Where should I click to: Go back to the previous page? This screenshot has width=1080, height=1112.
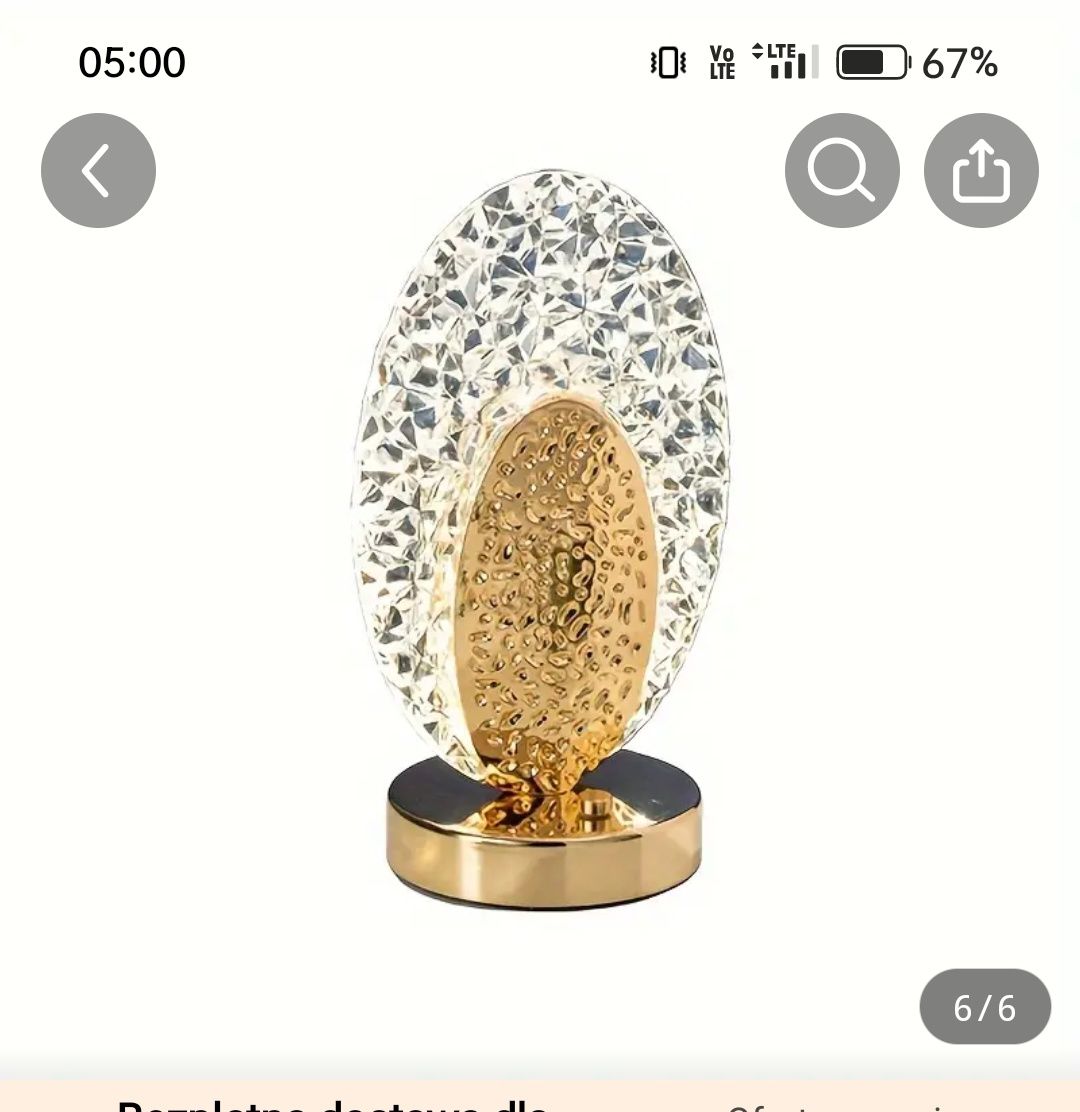point(98,170)
